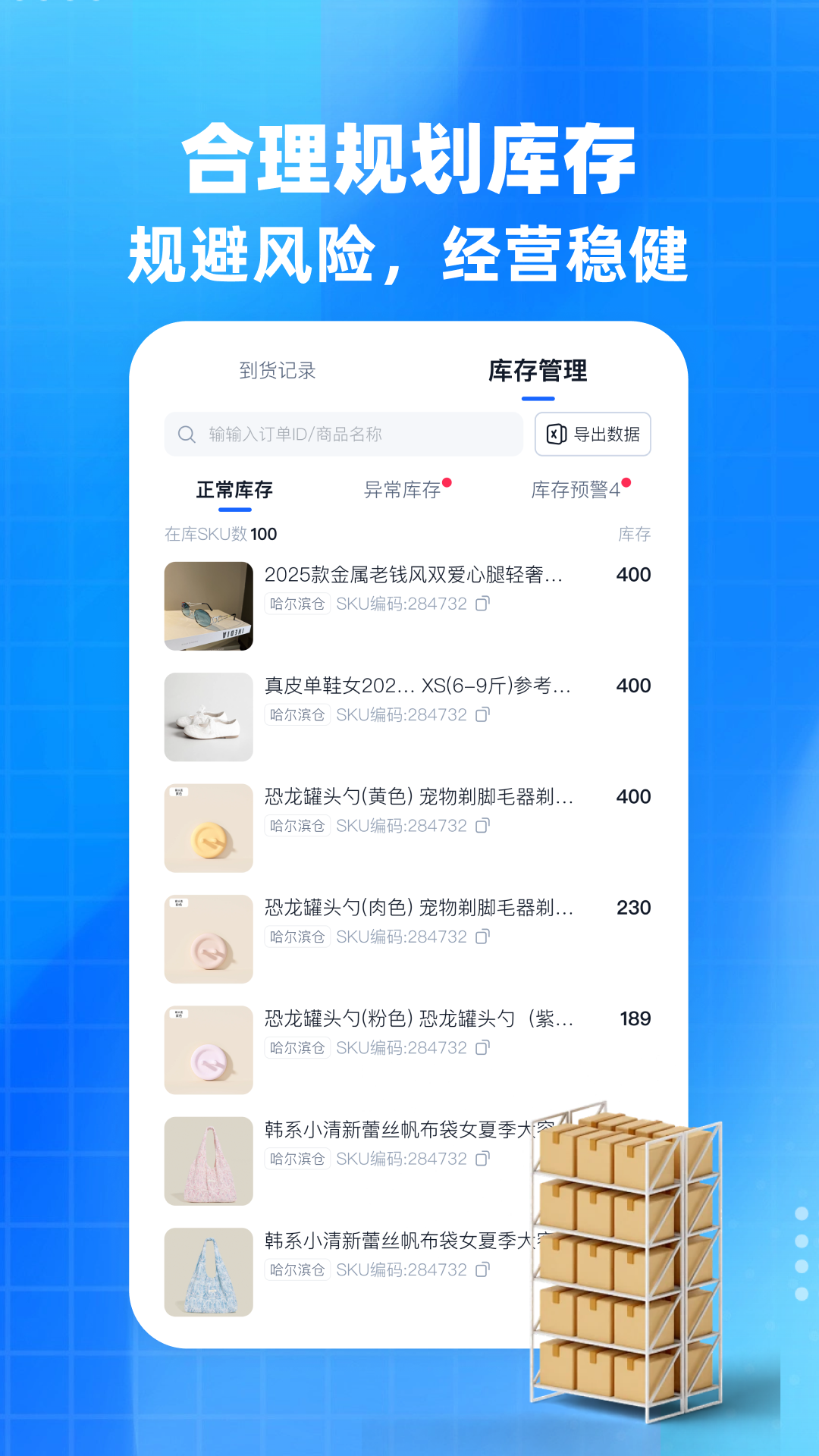Open the 库存管理 tab
The image size is (819, 1456).
pyautogui.click(x=539, y=372)
